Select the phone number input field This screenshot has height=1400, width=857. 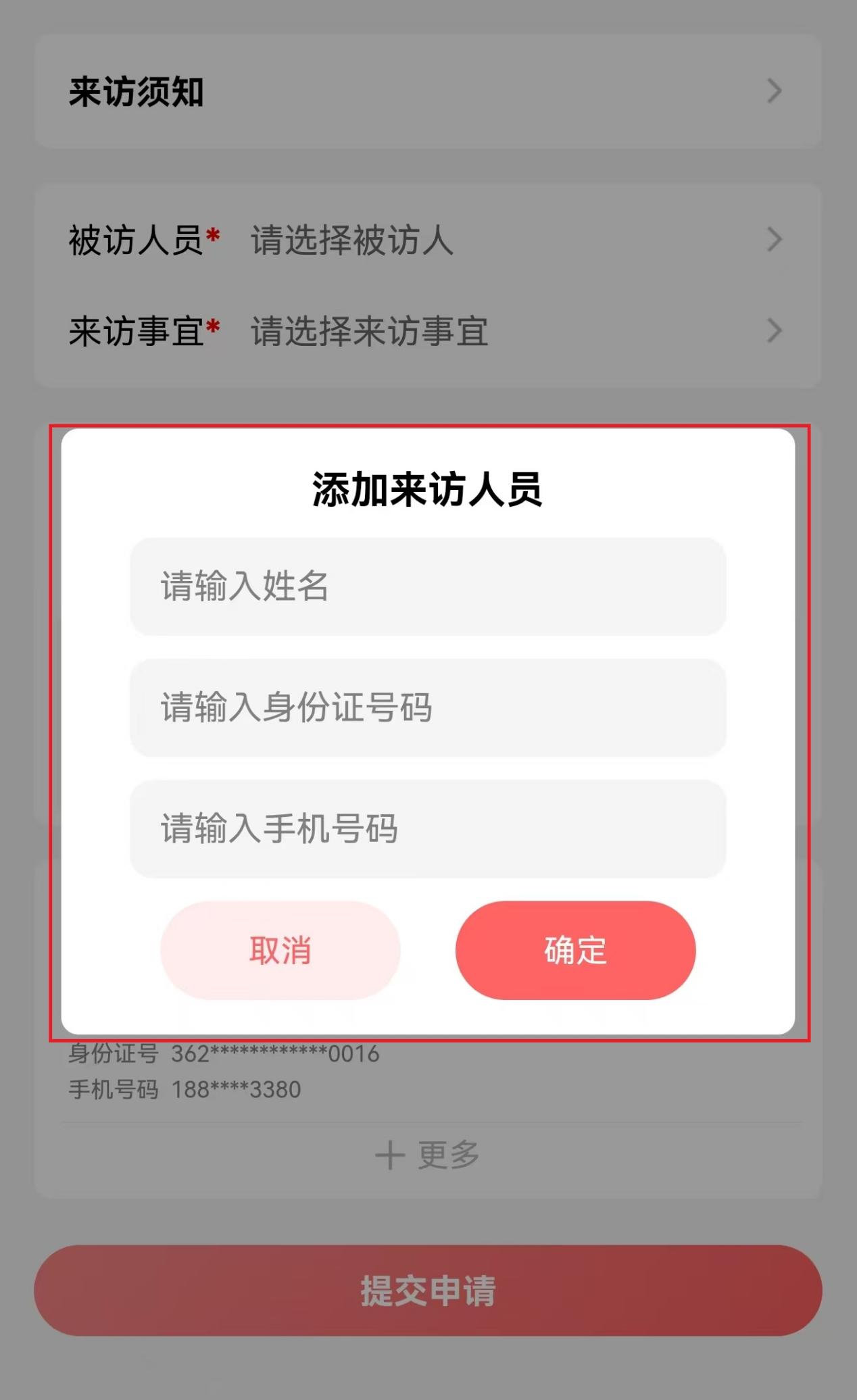[x=428, y=828]
